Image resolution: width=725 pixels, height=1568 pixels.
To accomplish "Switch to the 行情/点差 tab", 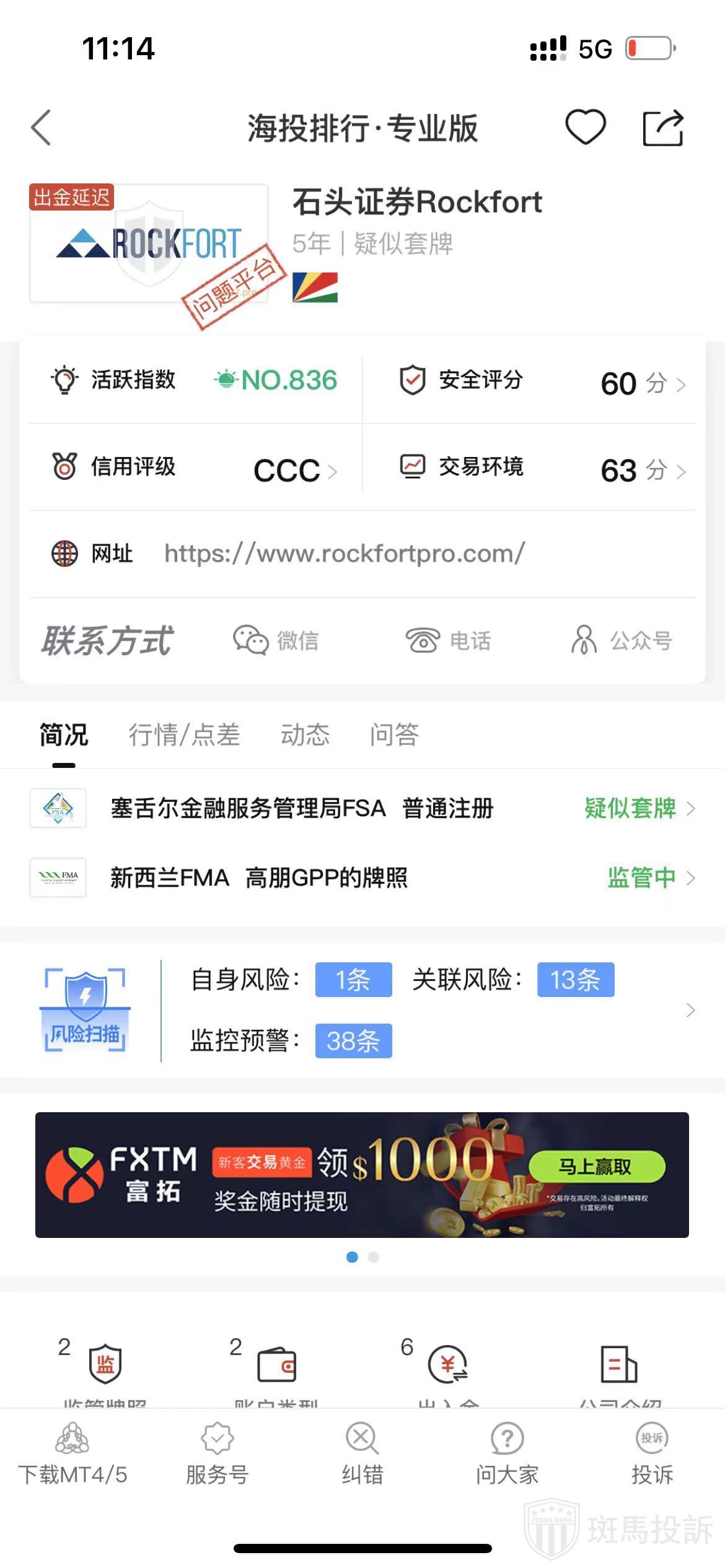I will (184, 735).
